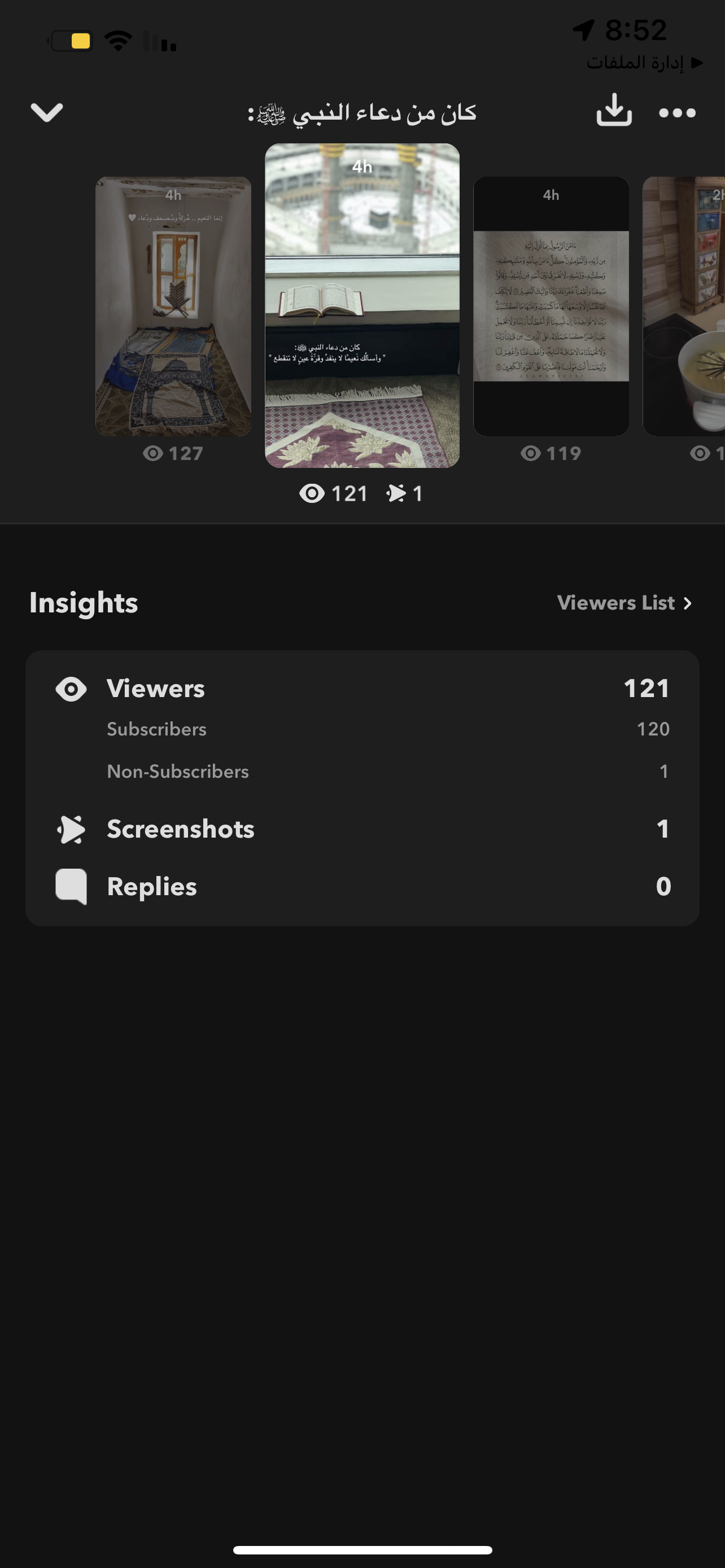Open the Viewers List

click(624, 603)
